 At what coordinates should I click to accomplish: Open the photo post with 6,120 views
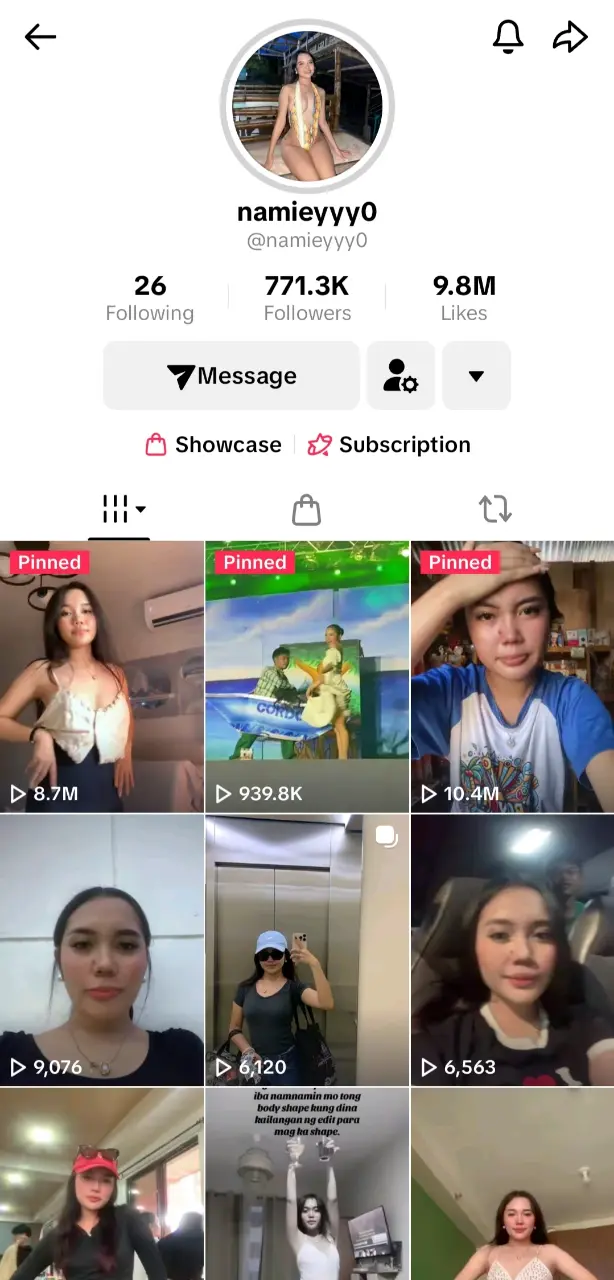[307, 950]
